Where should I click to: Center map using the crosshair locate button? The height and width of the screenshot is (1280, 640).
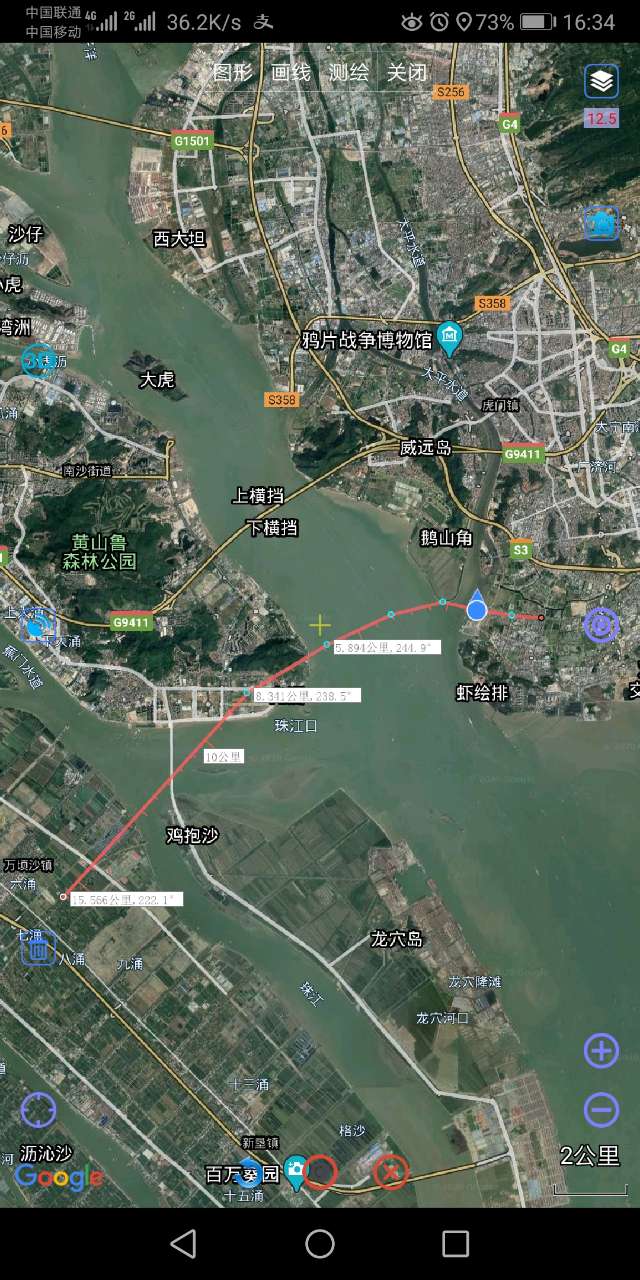pyautogui.click(x=38, y=1110)
